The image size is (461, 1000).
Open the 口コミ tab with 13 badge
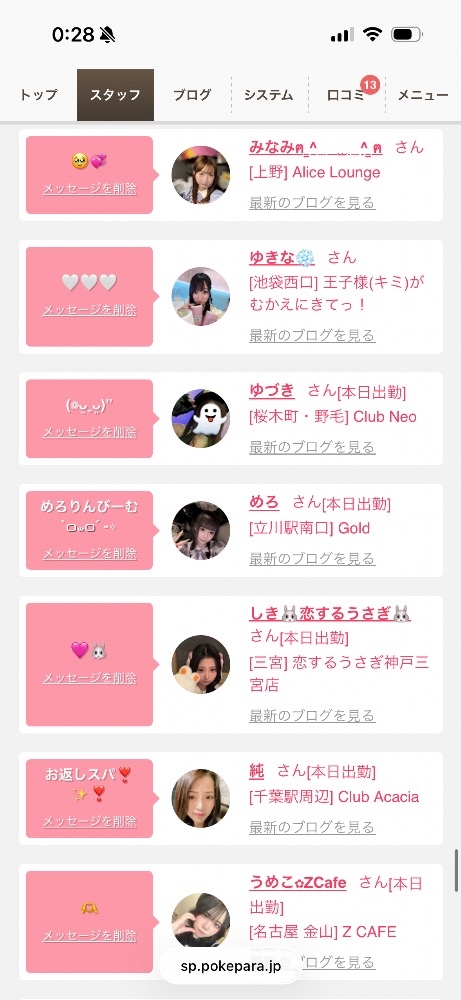click(x=346, y=95)
